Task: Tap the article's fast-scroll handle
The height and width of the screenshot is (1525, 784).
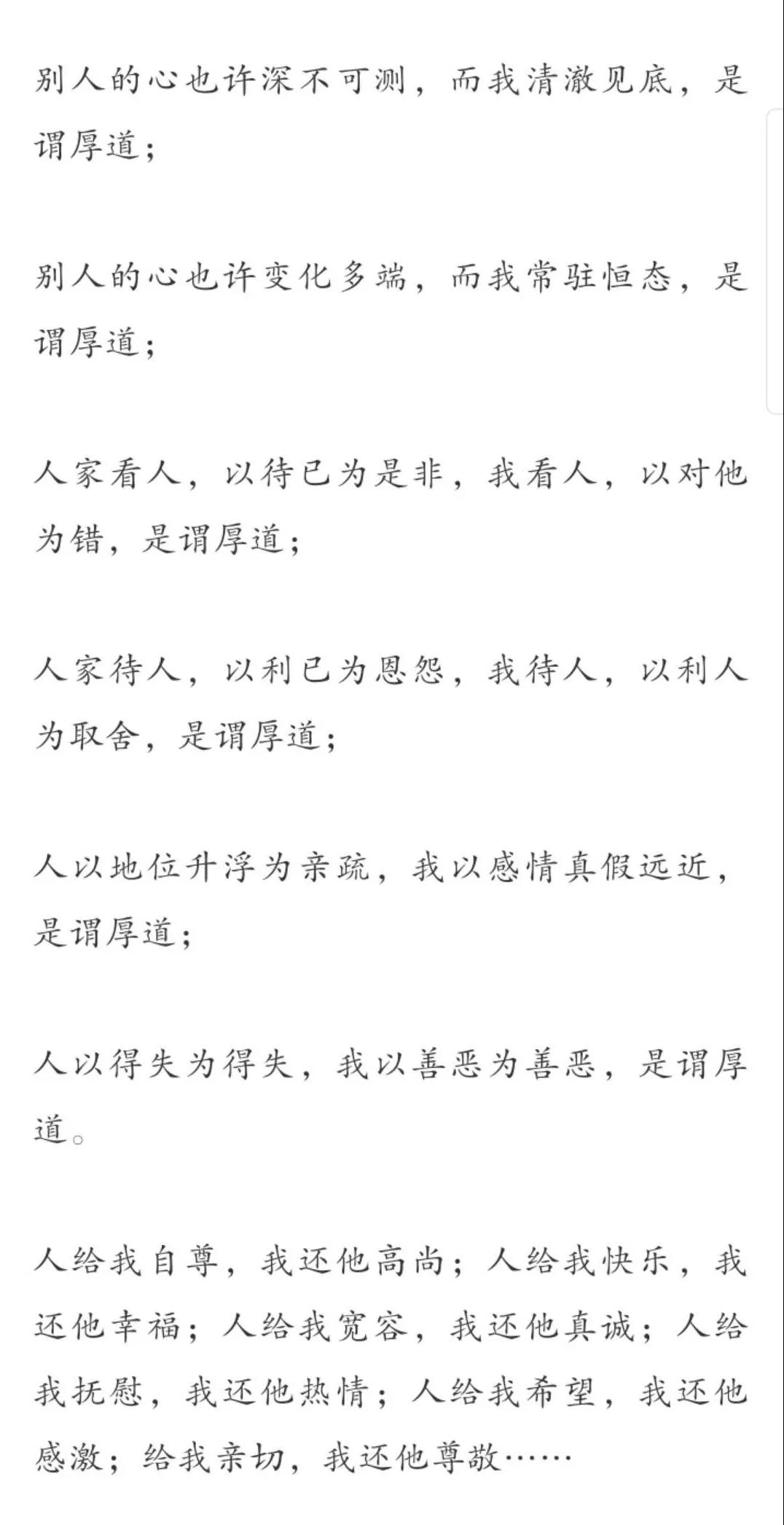Action: (x=775, y=262)
